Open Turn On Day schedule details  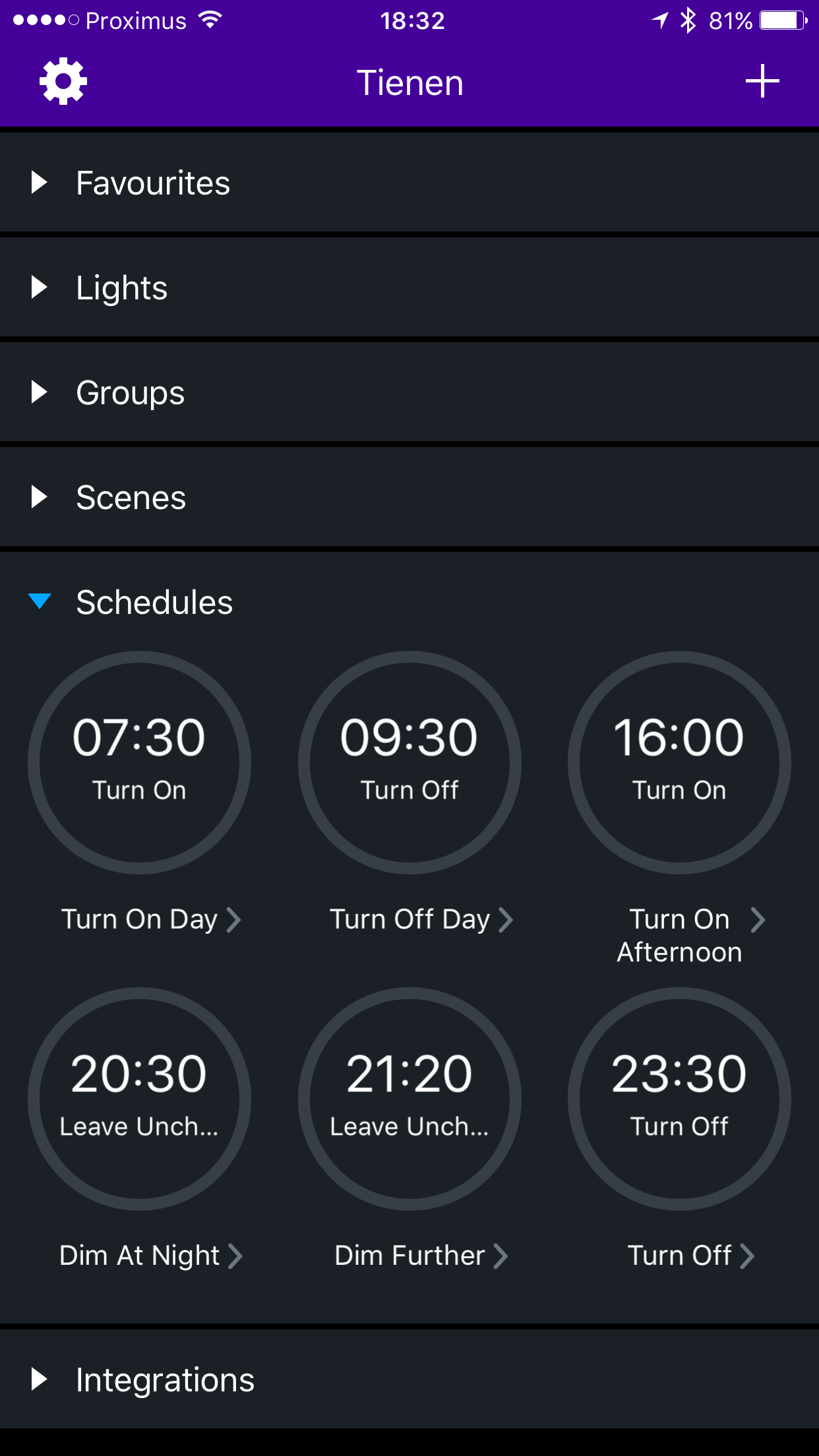click(151, 919)
